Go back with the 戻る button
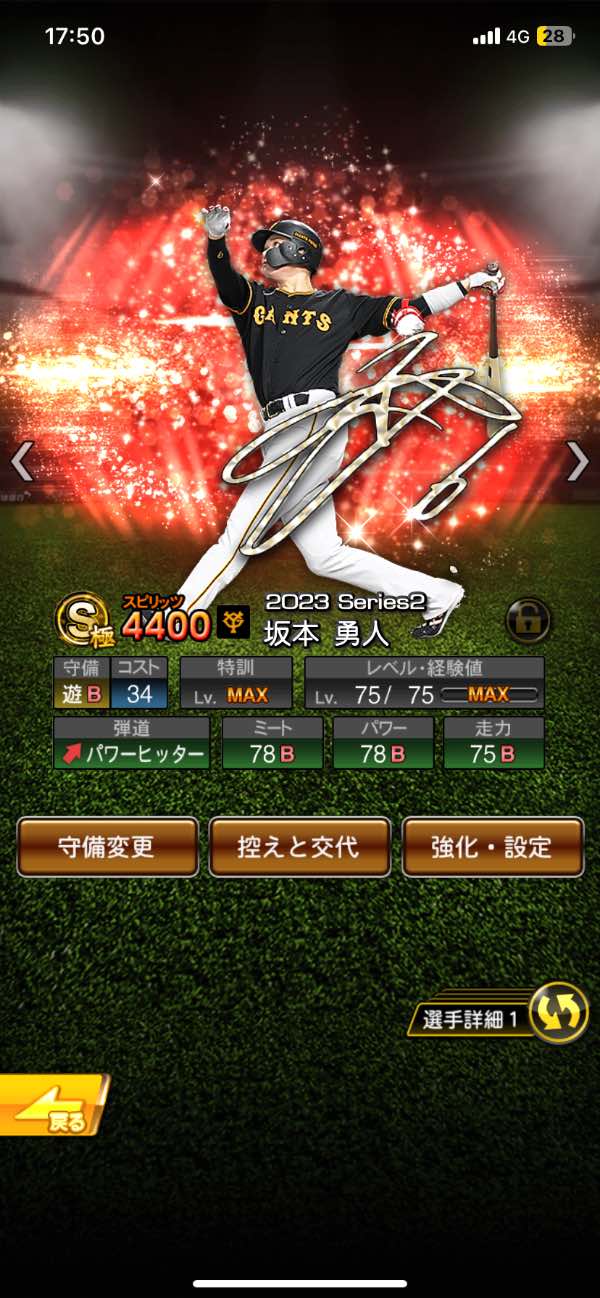 click(52, 1105)
